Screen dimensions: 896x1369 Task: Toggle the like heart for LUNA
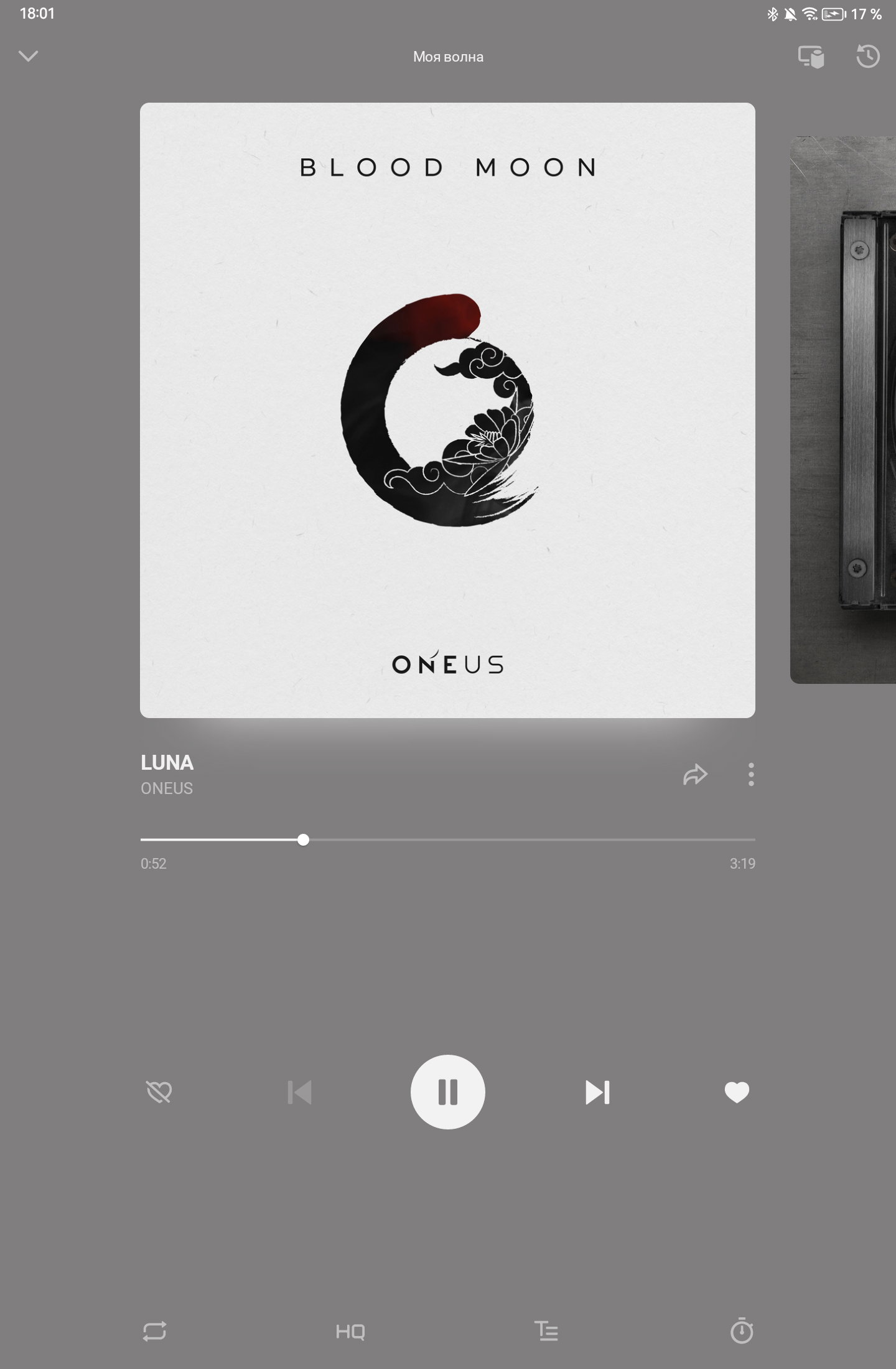737,1092
